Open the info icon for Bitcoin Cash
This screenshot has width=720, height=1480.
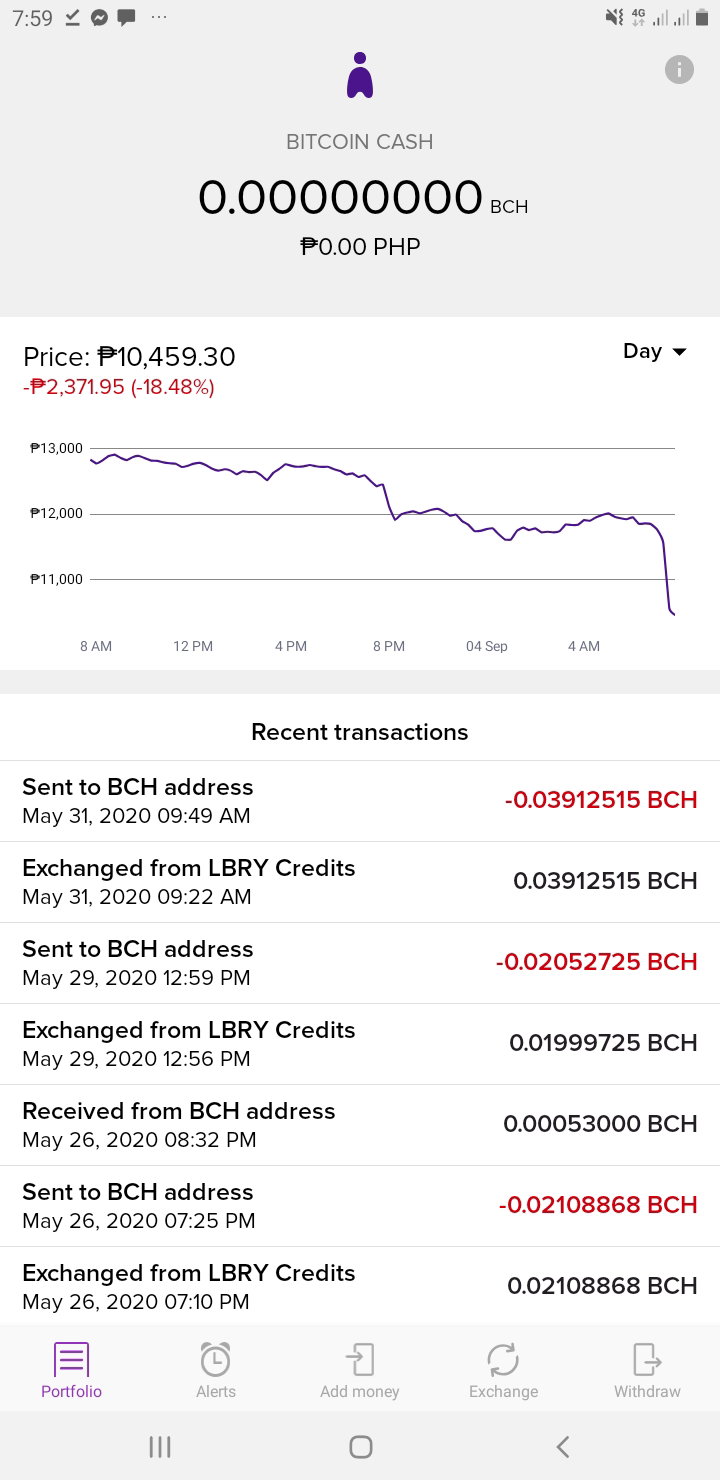coord(679,70)
